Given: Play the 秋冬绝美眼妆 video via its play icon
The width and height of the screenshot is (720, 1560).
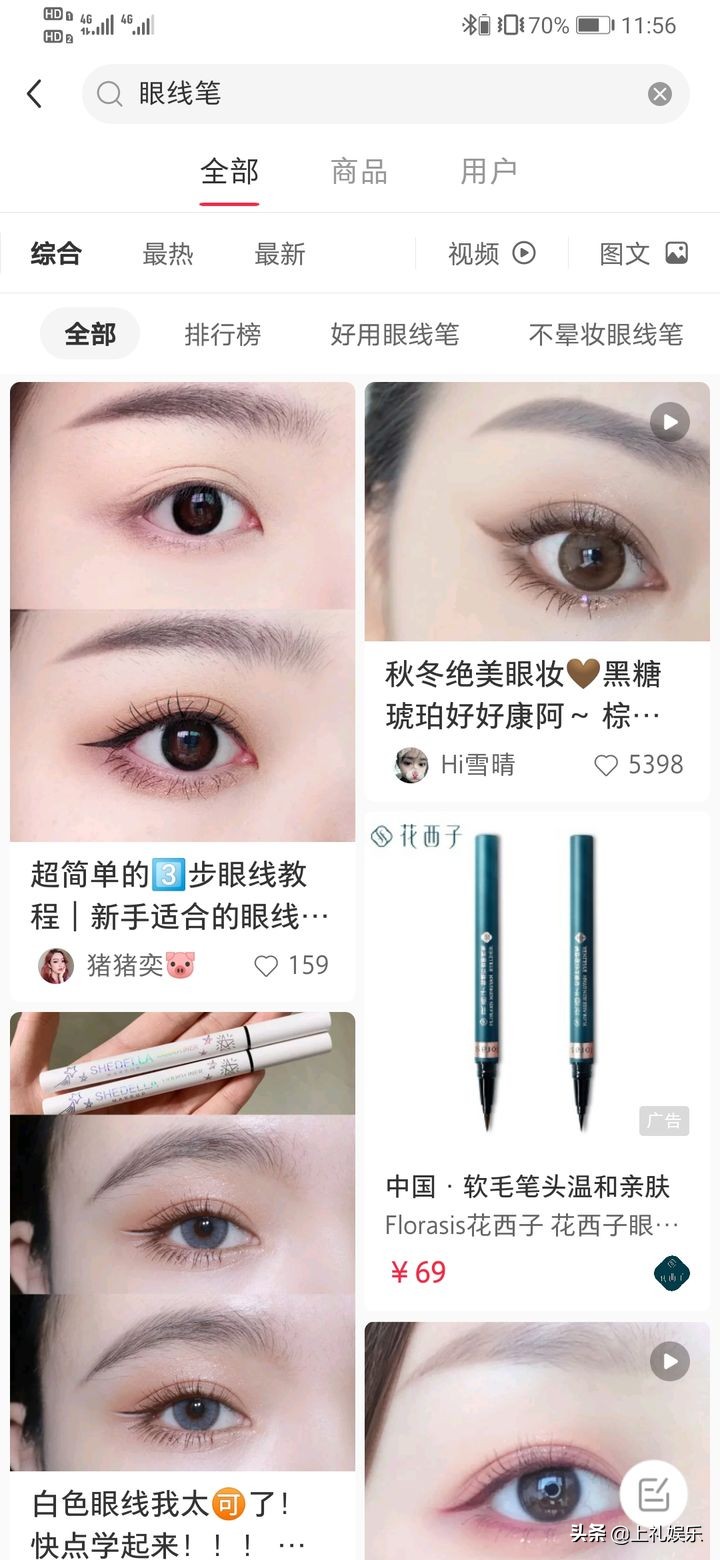Looking at the screenshot, I should 668,422.
